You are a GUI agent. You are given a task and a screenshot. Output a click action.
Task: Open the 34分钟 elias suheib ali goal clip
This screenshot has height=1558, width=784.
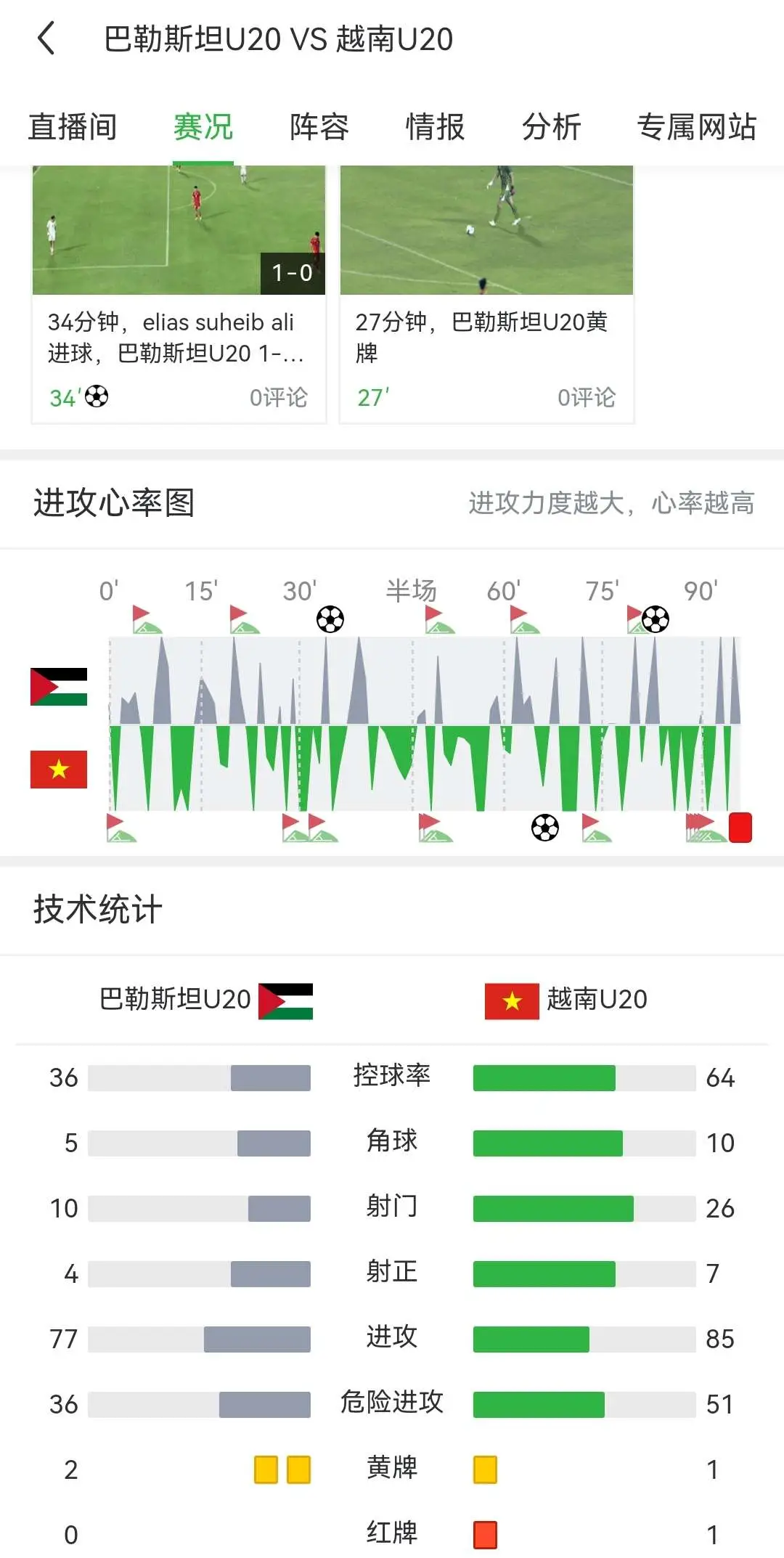tap(179, 294)
